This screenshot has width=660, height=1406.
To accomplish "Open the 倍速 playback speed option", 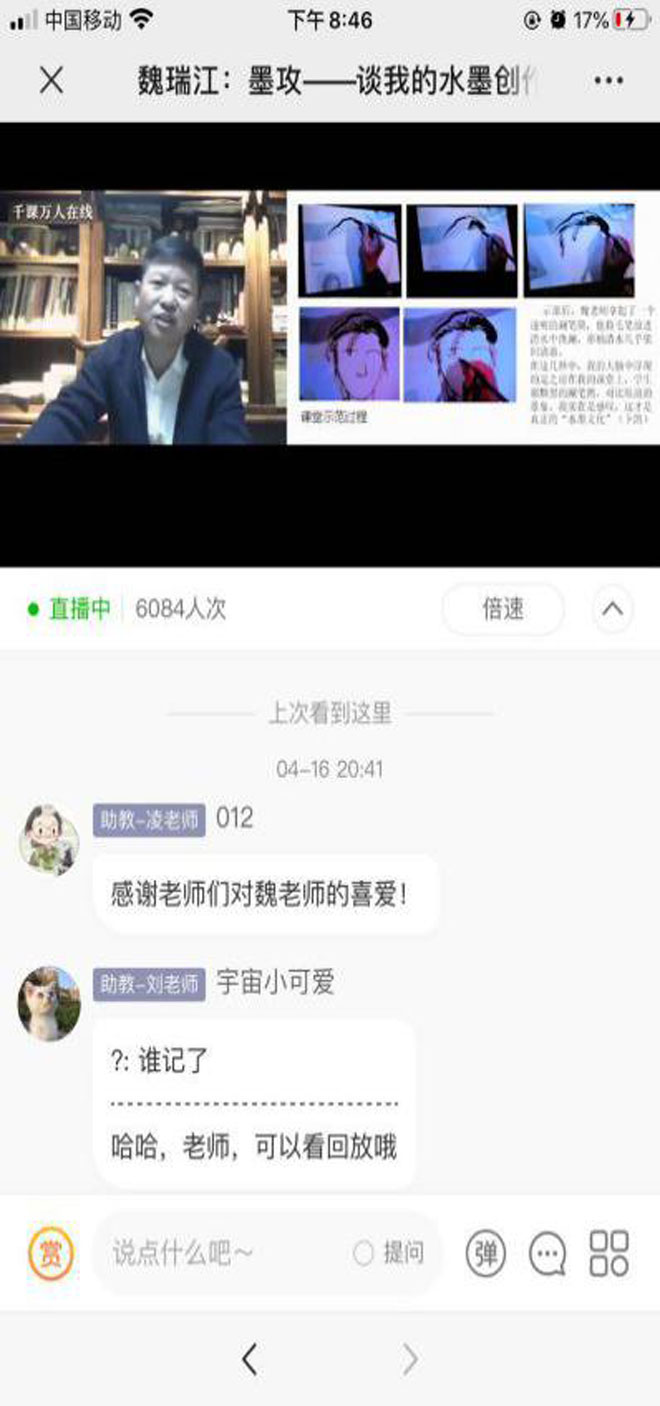I will pyautogui.click(x=502, y=609).
